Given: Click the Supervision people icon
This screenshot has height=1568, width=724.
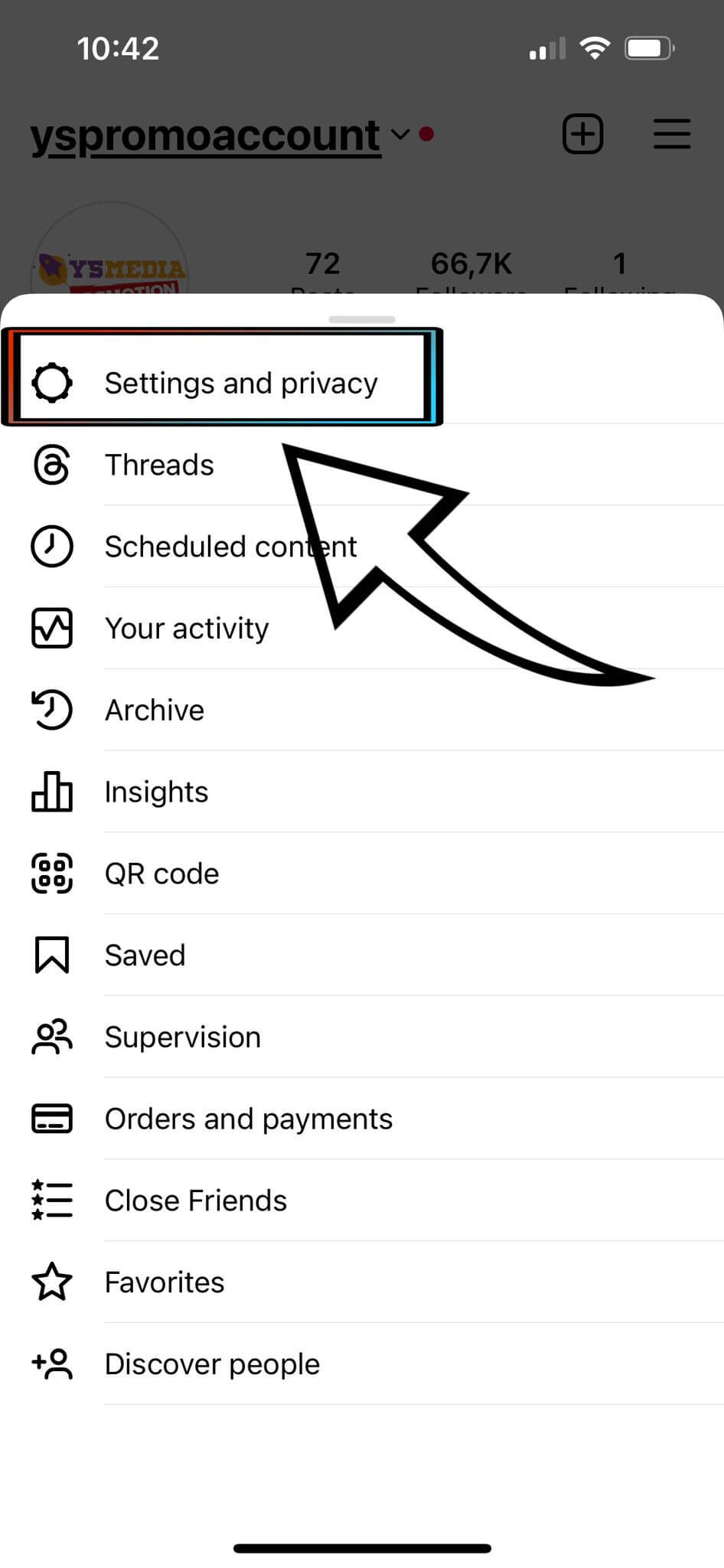Looking at the screenshot, I should pyautogui.click(x=51, y=1037).
